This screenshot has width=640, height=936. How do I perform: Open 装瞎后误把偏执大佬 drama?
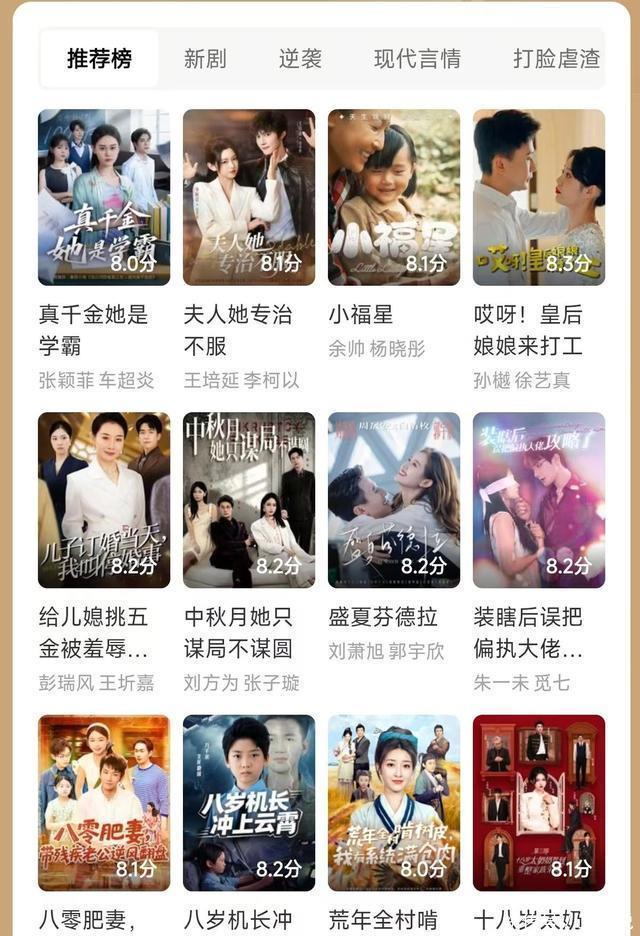[x=539, y=500]
